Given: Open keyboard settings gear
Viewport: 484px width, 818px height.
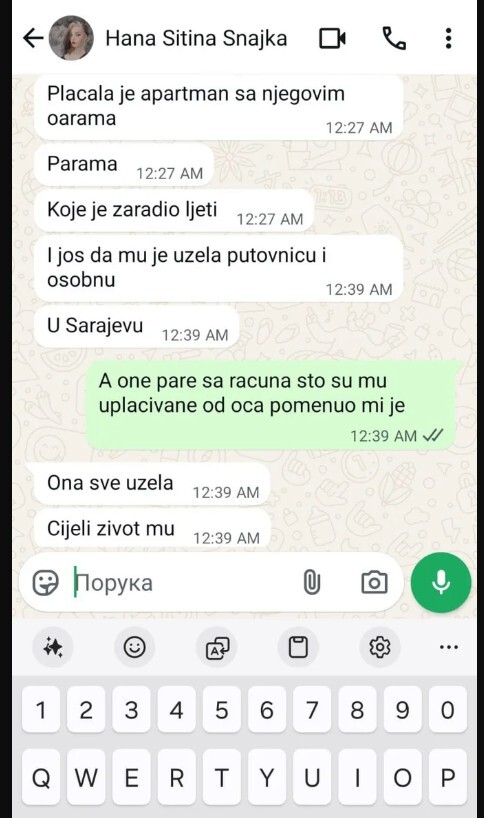Looking at the screenshot, I should coord(380,647).
